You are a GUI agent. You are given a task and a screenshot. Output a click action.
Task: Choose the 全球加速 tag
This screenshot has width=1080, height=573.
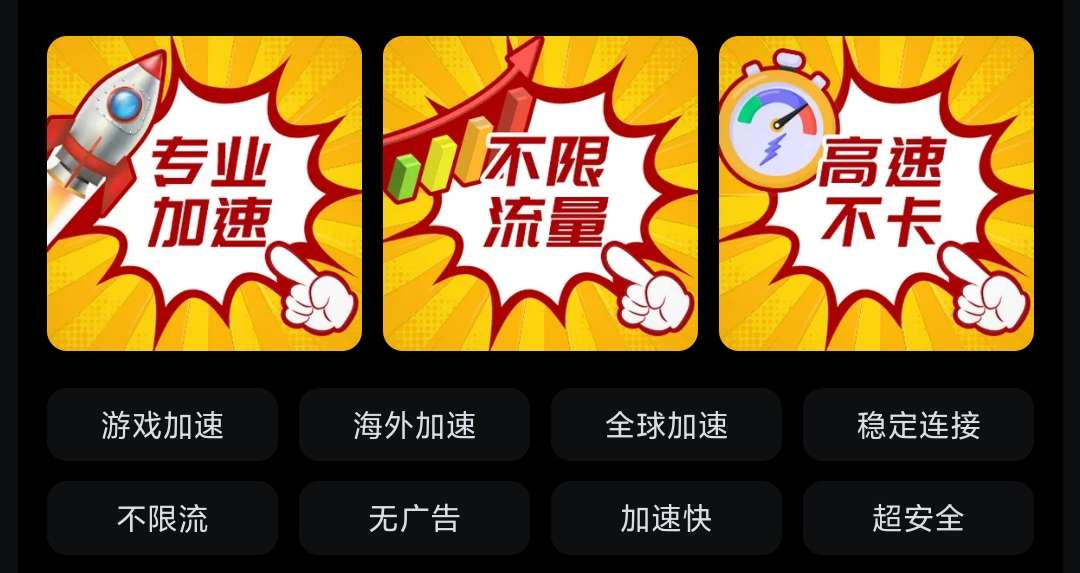coord(666,425)
